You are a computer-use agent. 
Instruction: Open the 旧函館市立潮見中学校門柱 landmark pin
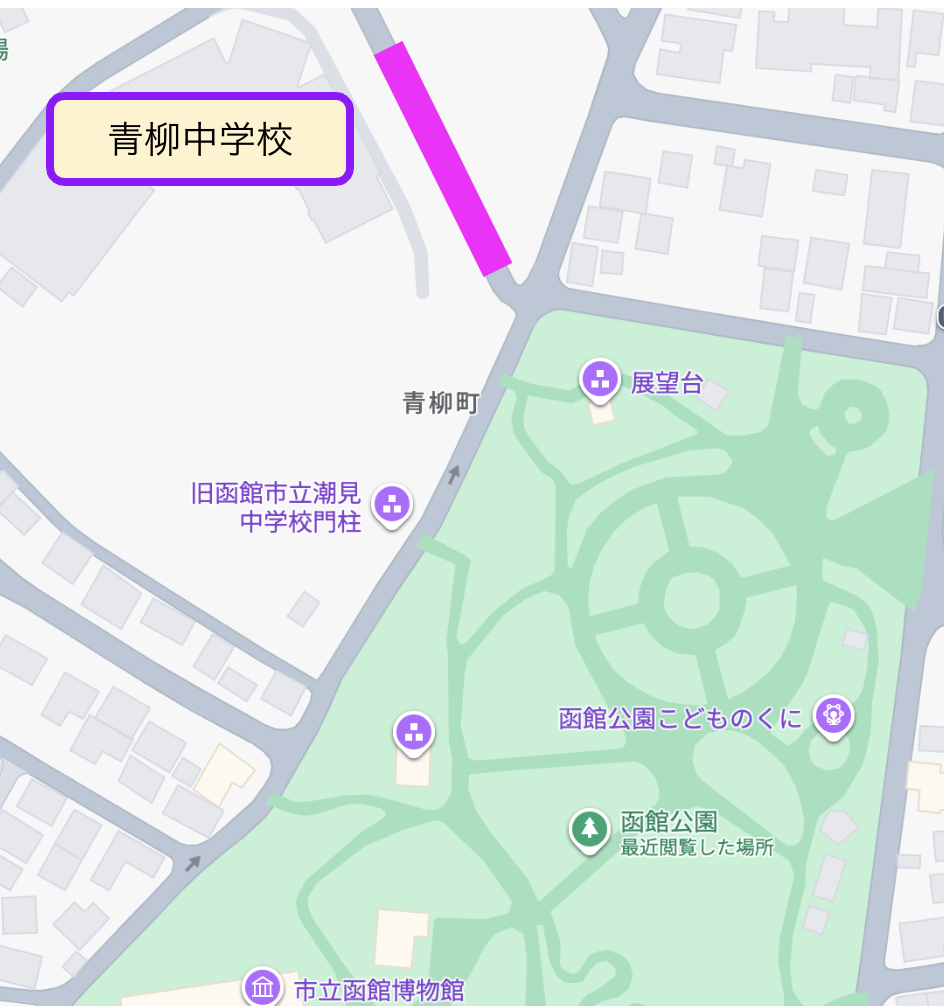(x=392, y=505)
